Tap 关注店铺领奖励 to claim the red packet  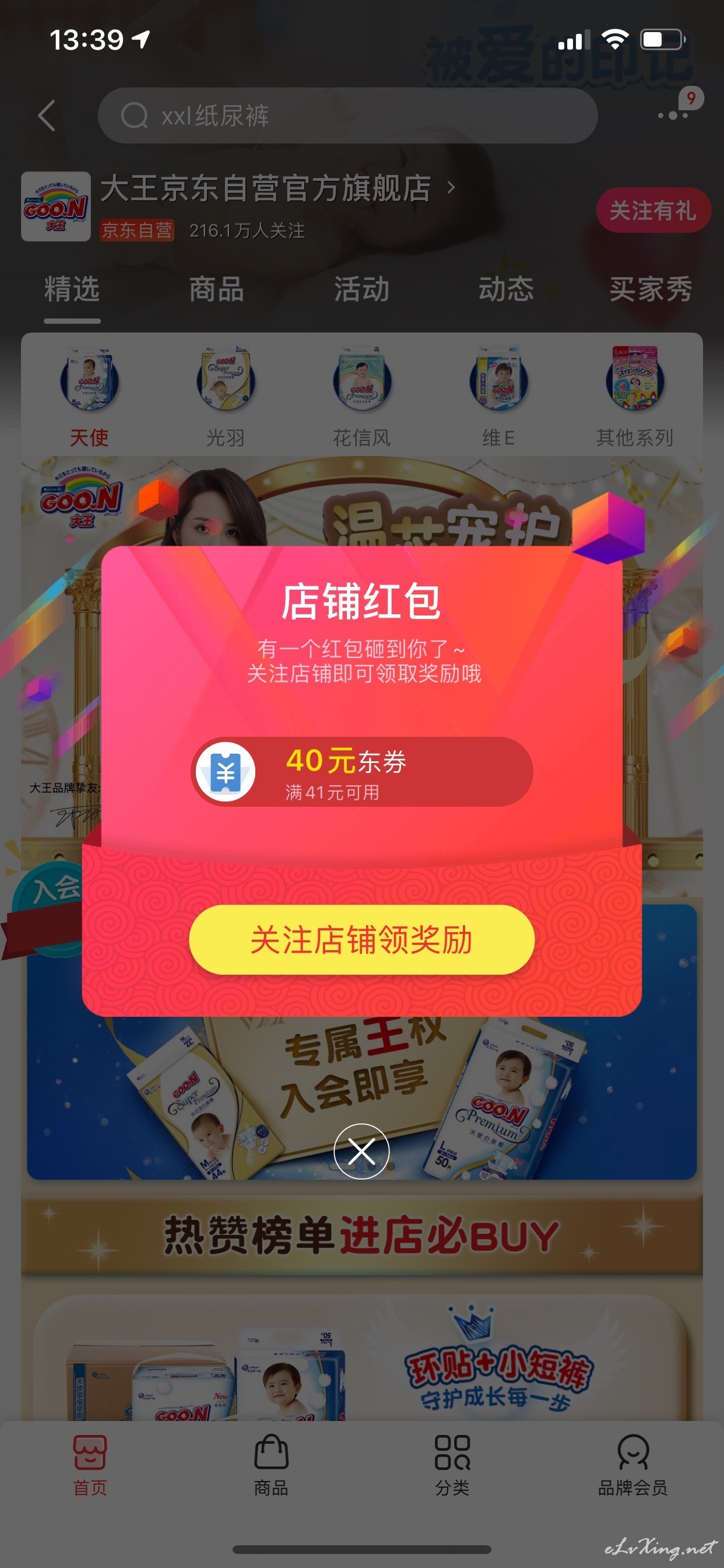[361, 939]
